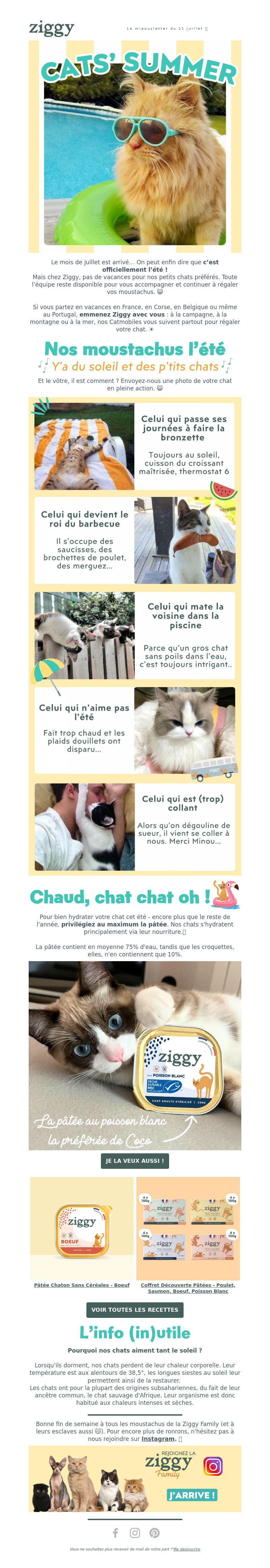Open the Facebook footer icon
Screen dimensions: 270x1568
[x=115, y=1533]
